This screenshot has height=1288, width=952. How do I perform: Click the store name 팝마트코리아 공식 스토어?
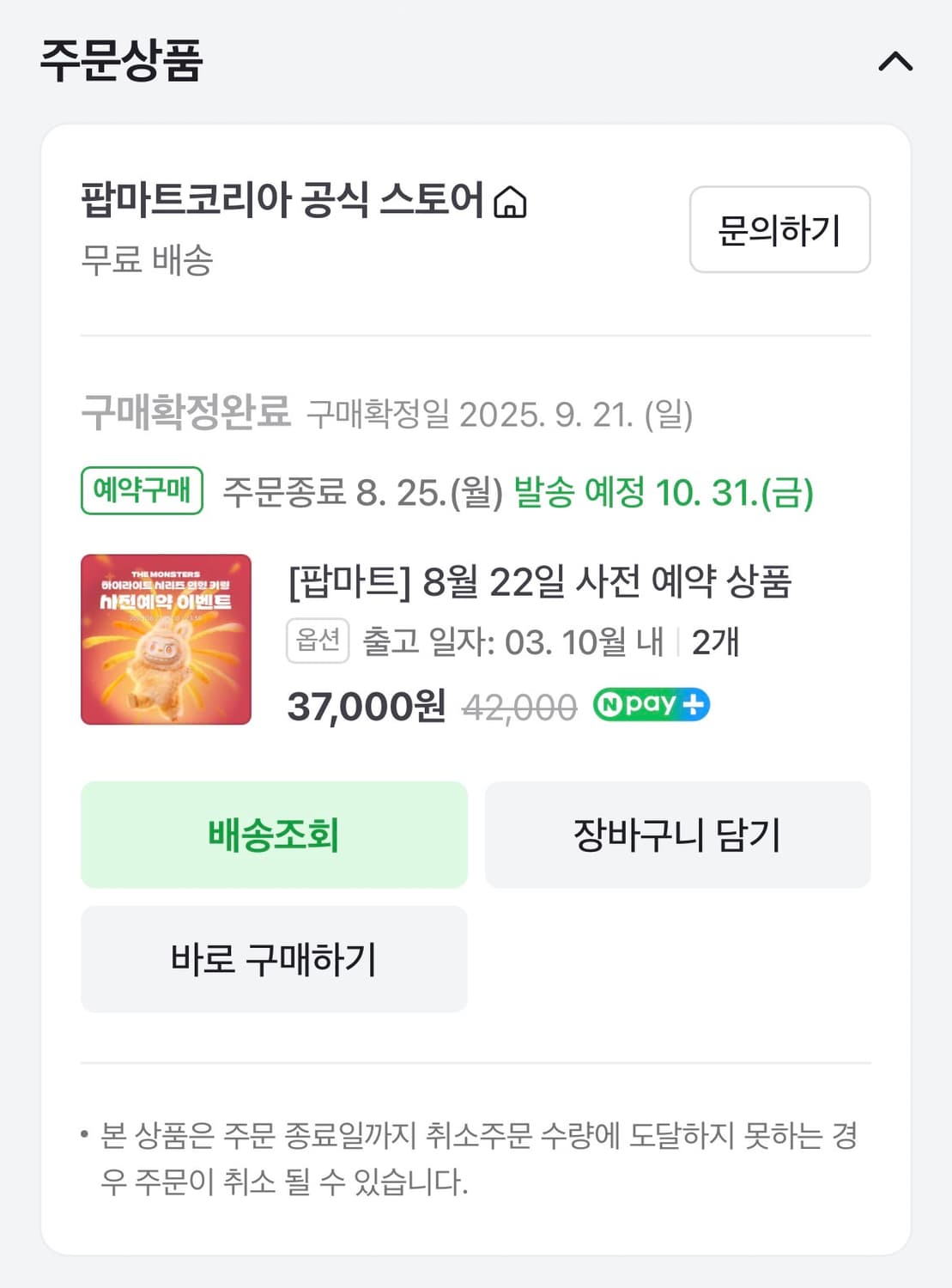pyautogui.click(x=287, y=204)
